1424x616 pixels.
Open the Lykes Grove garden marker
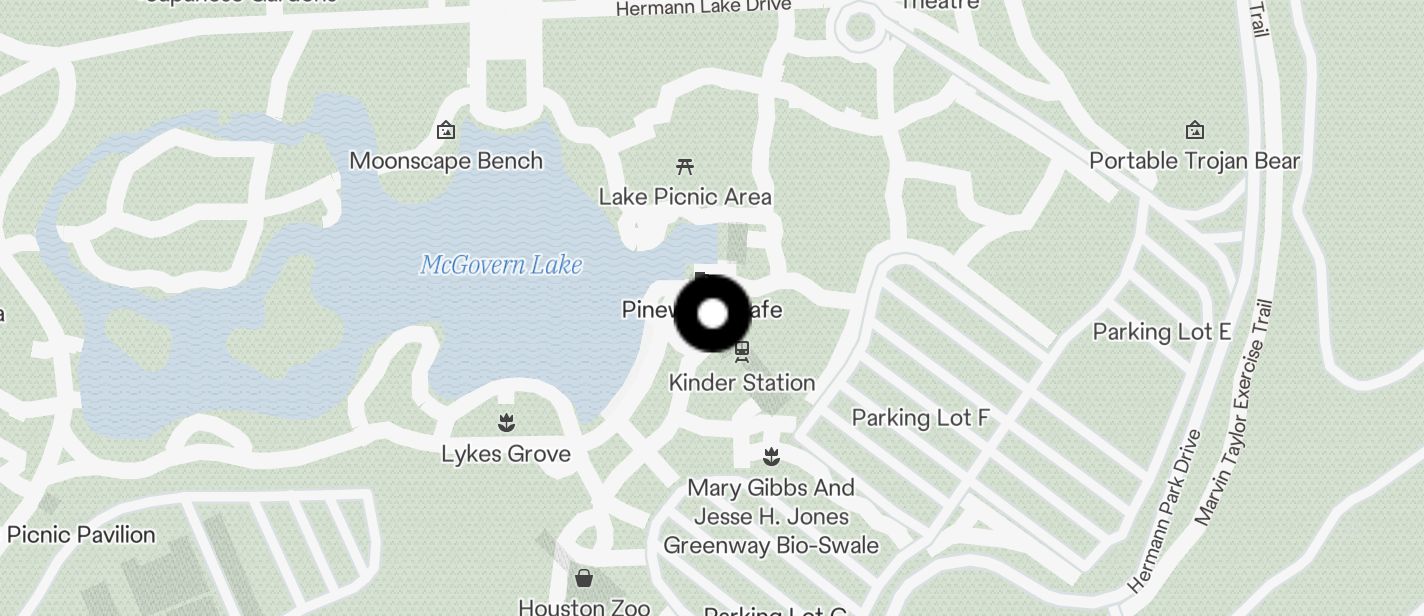coord(506,423)
